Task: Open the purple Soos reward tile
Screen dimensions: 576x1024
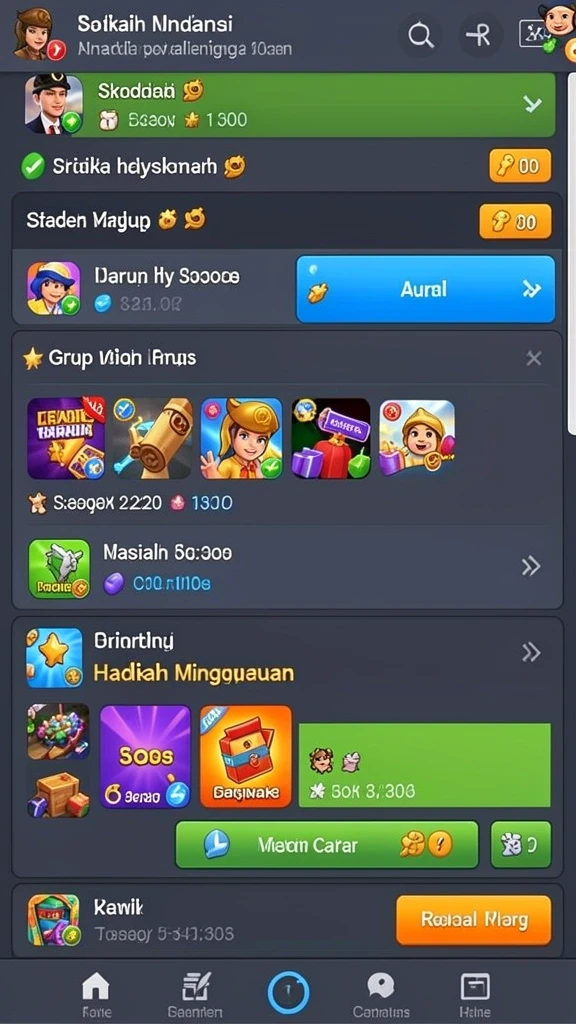Action: point(145,756)
